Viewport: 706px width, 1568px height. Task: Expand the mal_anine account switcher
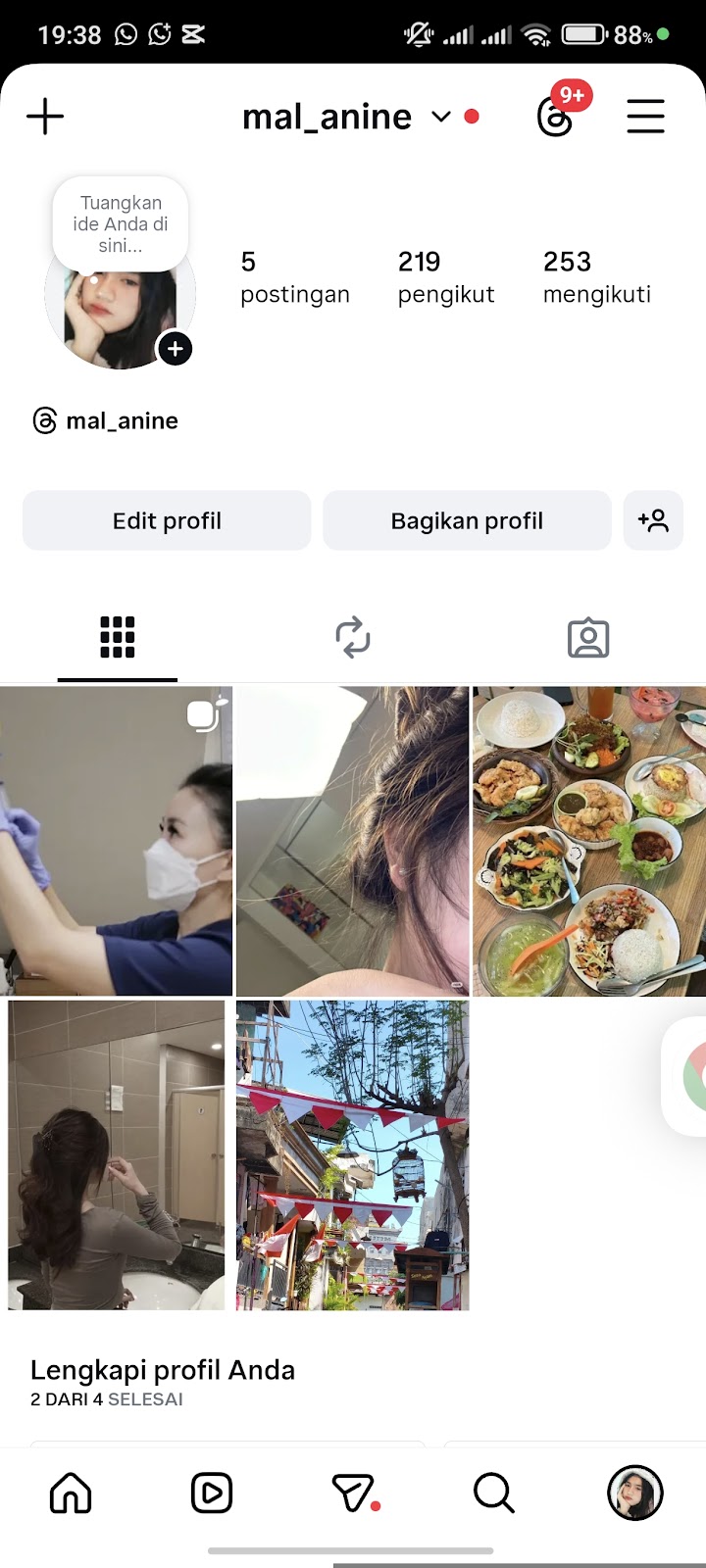click(441, 117)
